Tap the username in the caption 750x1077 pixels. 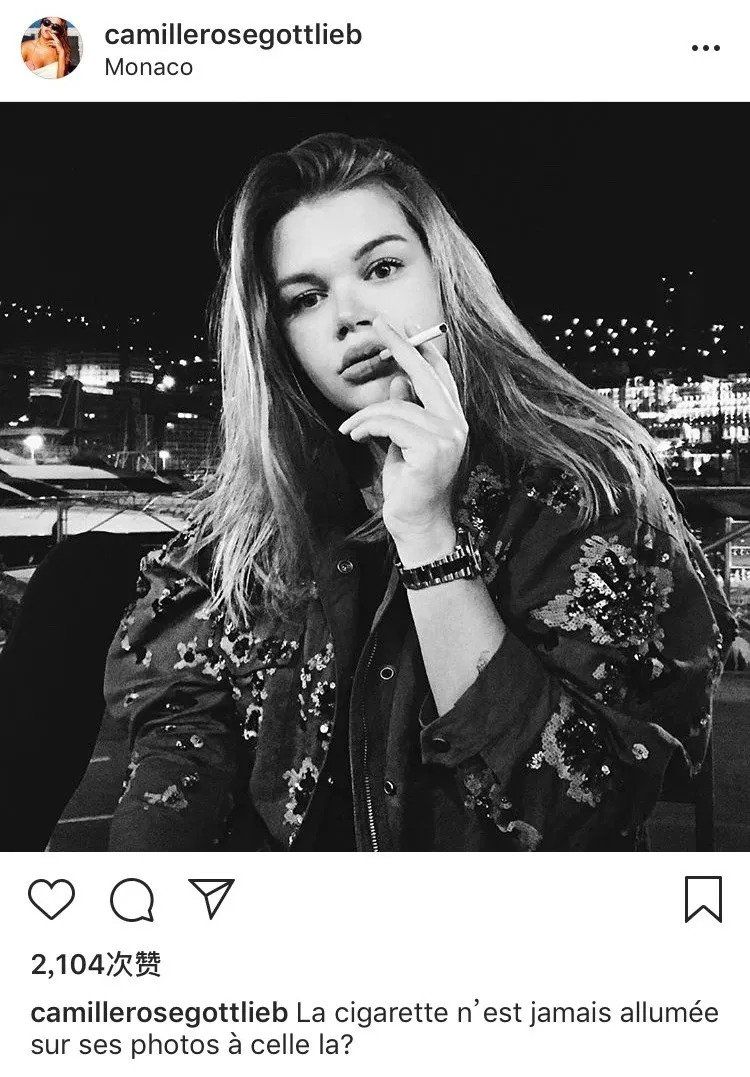click(160, 1012)
